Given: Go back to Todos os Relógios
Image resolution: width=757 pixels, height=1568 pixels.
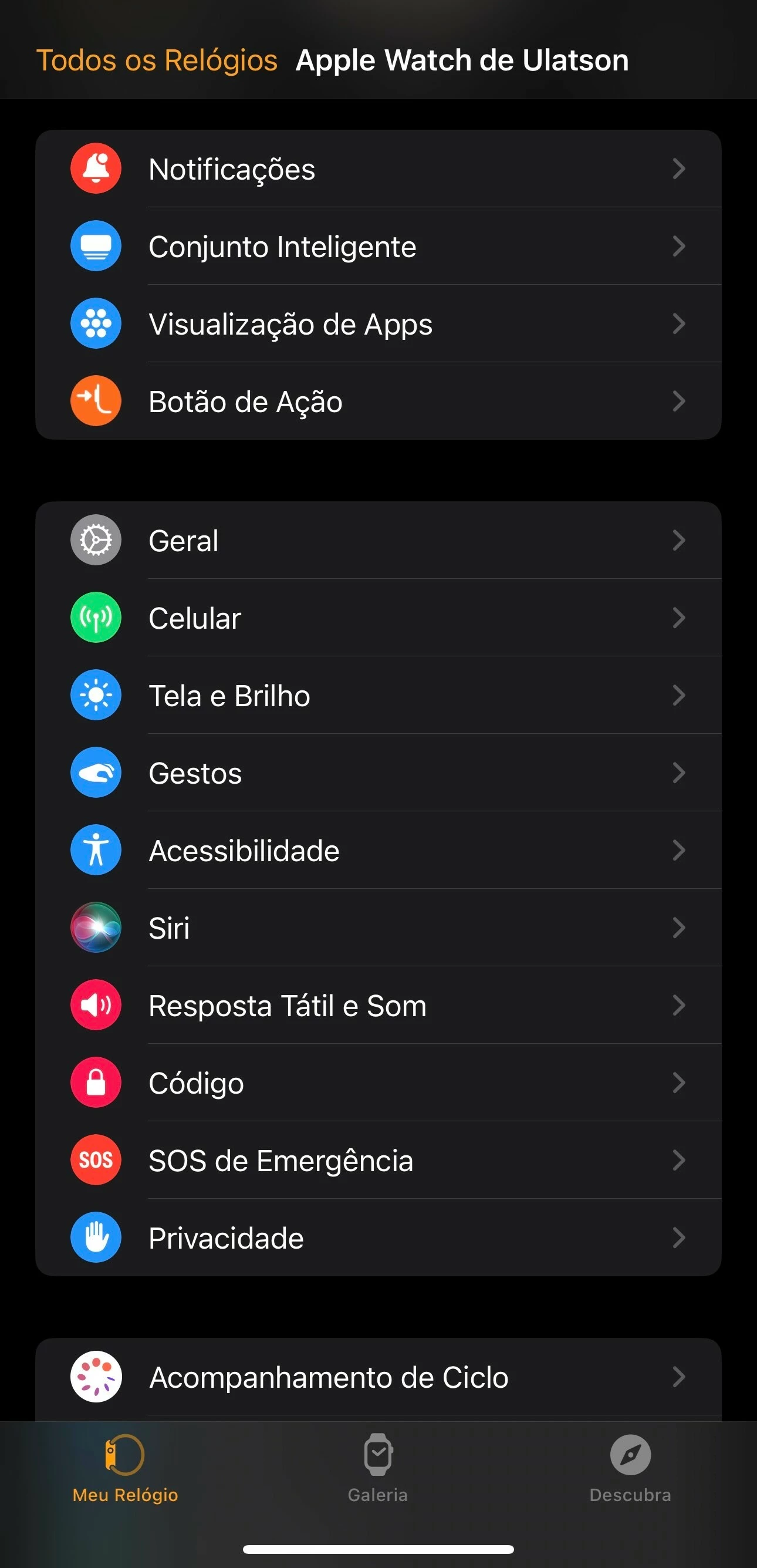Looking at the screenshot, I should pos(157,60).
